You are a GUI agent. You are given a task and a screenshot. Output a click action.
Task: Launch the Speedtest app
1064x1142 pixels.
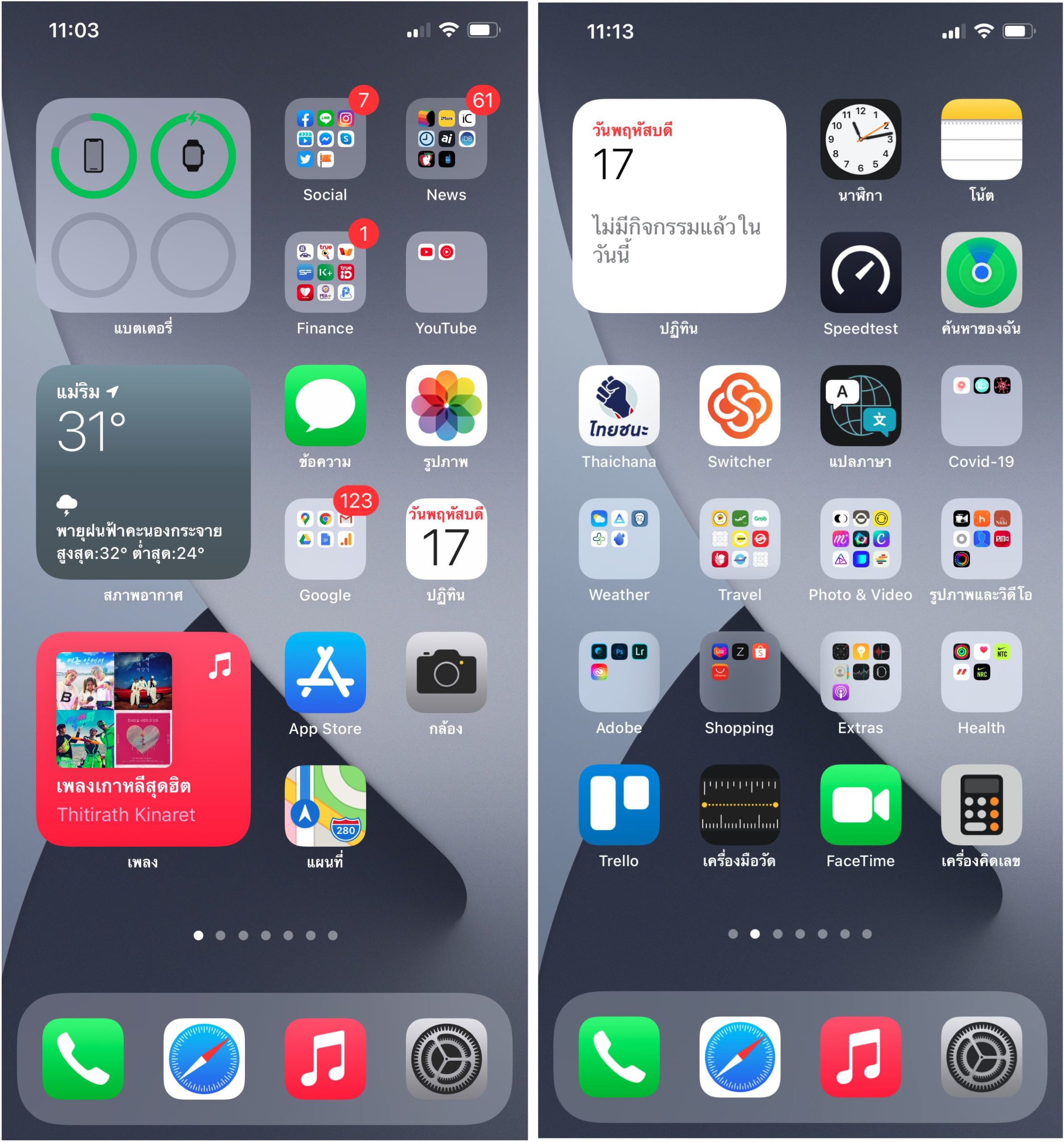pos(860,272)
